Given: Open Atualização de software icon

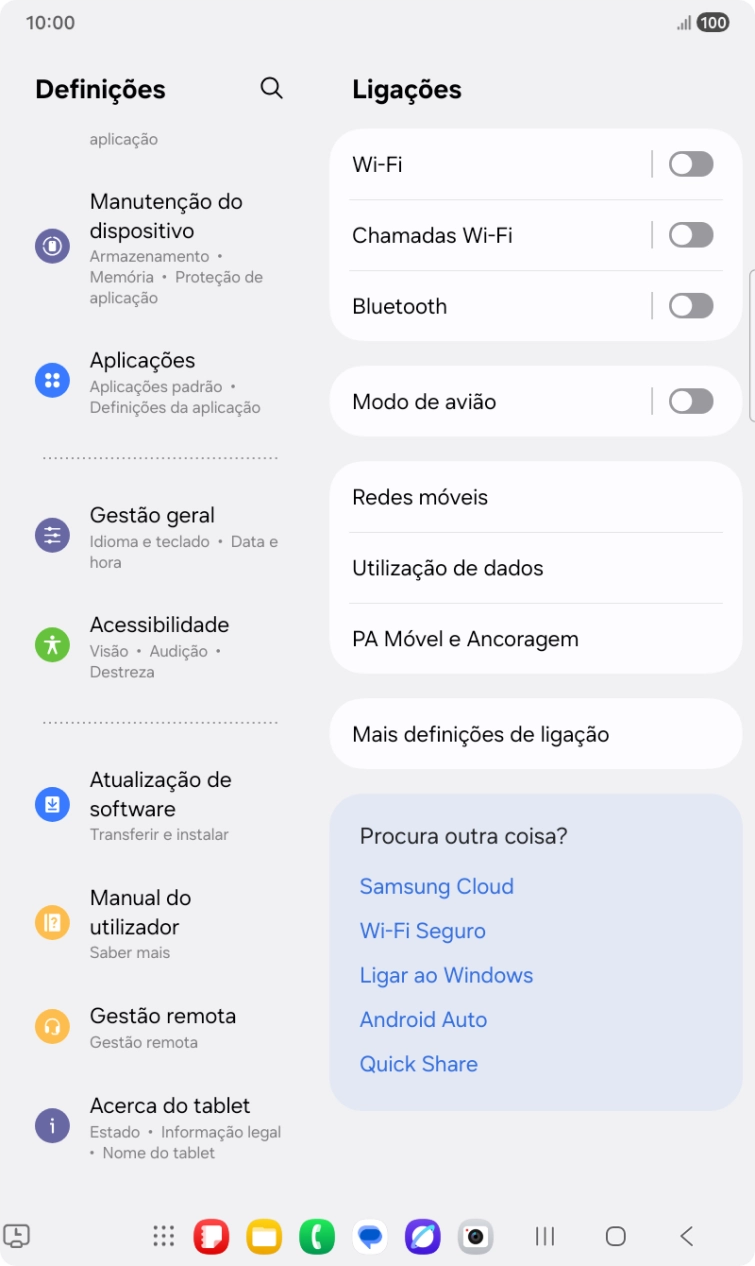Looking at the screenshot, I should 51,804.
